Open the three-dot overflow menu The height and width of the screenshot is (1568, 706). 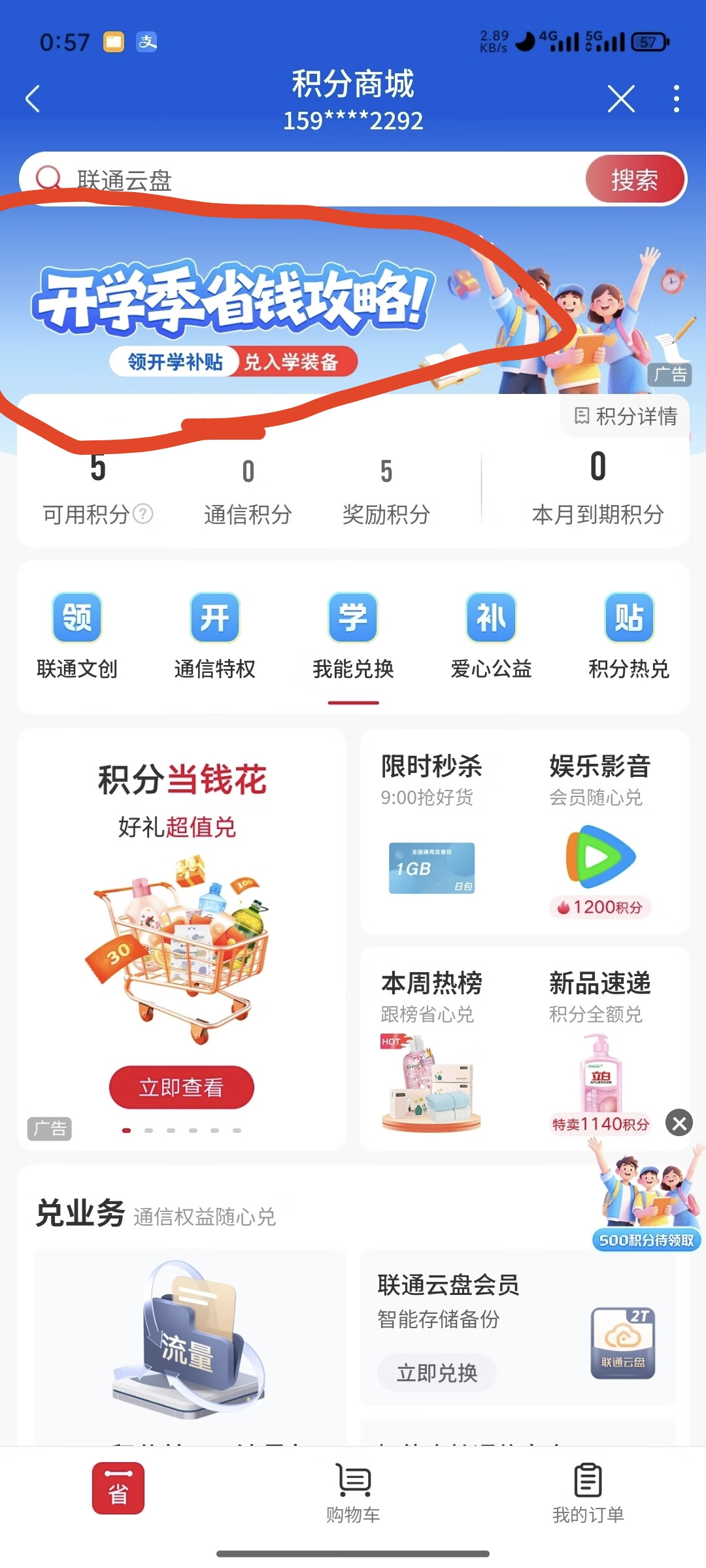click(x=677, y=99)
